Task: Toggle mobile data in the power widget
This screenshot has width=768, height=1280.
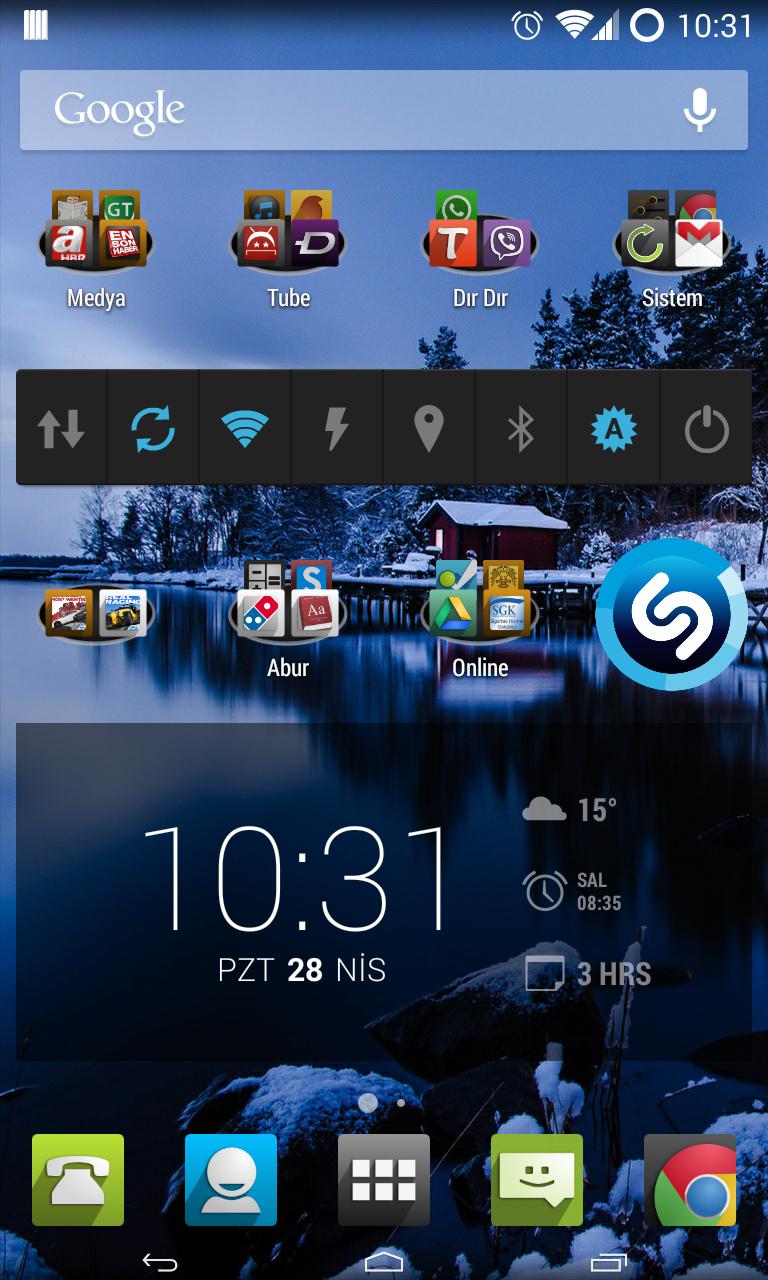Action: pos(61,428)
